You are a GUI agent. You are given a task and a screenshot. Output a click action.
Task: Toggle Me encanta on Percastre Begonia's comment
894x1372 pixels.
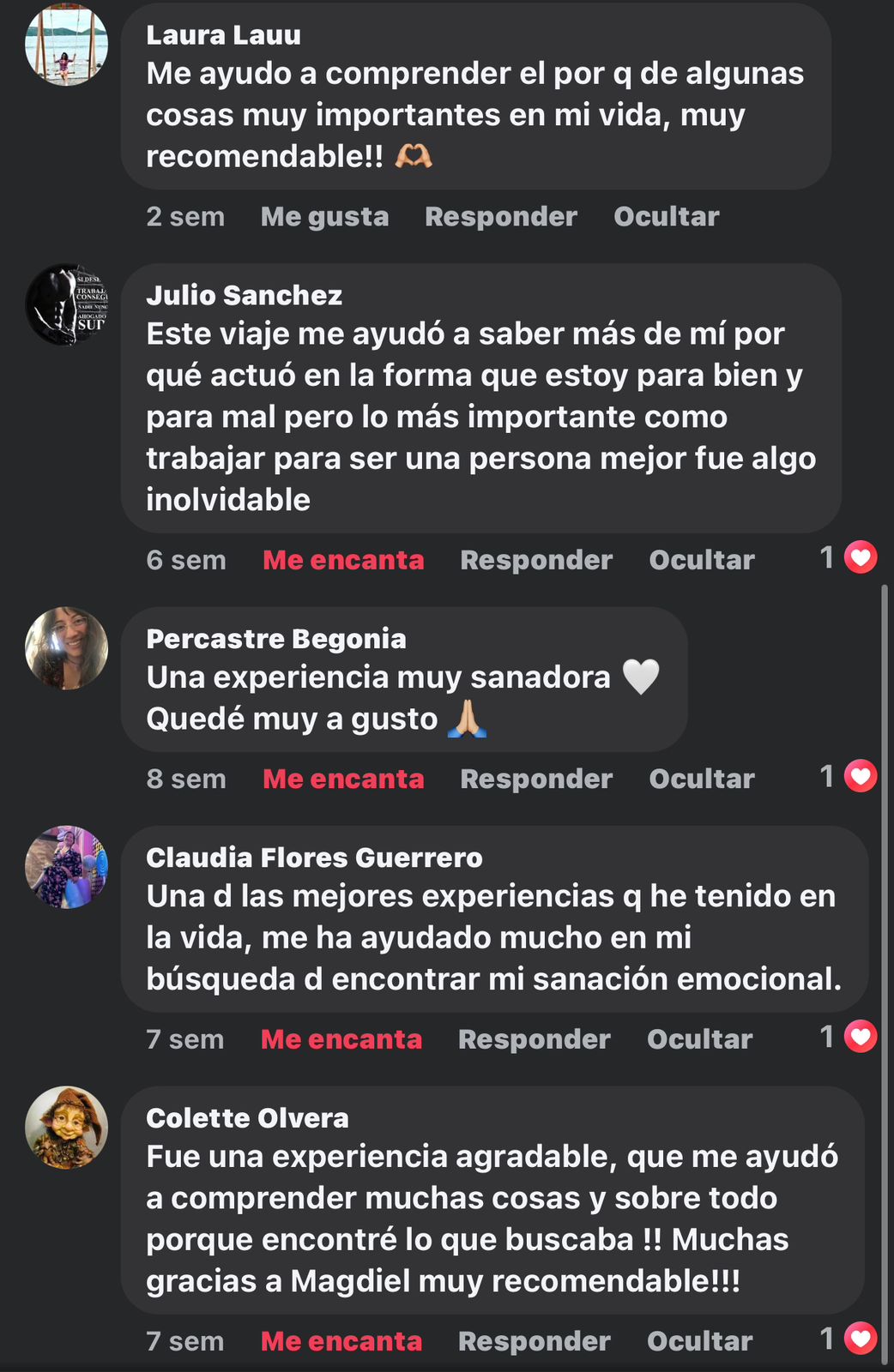click(x=343, y=779)
